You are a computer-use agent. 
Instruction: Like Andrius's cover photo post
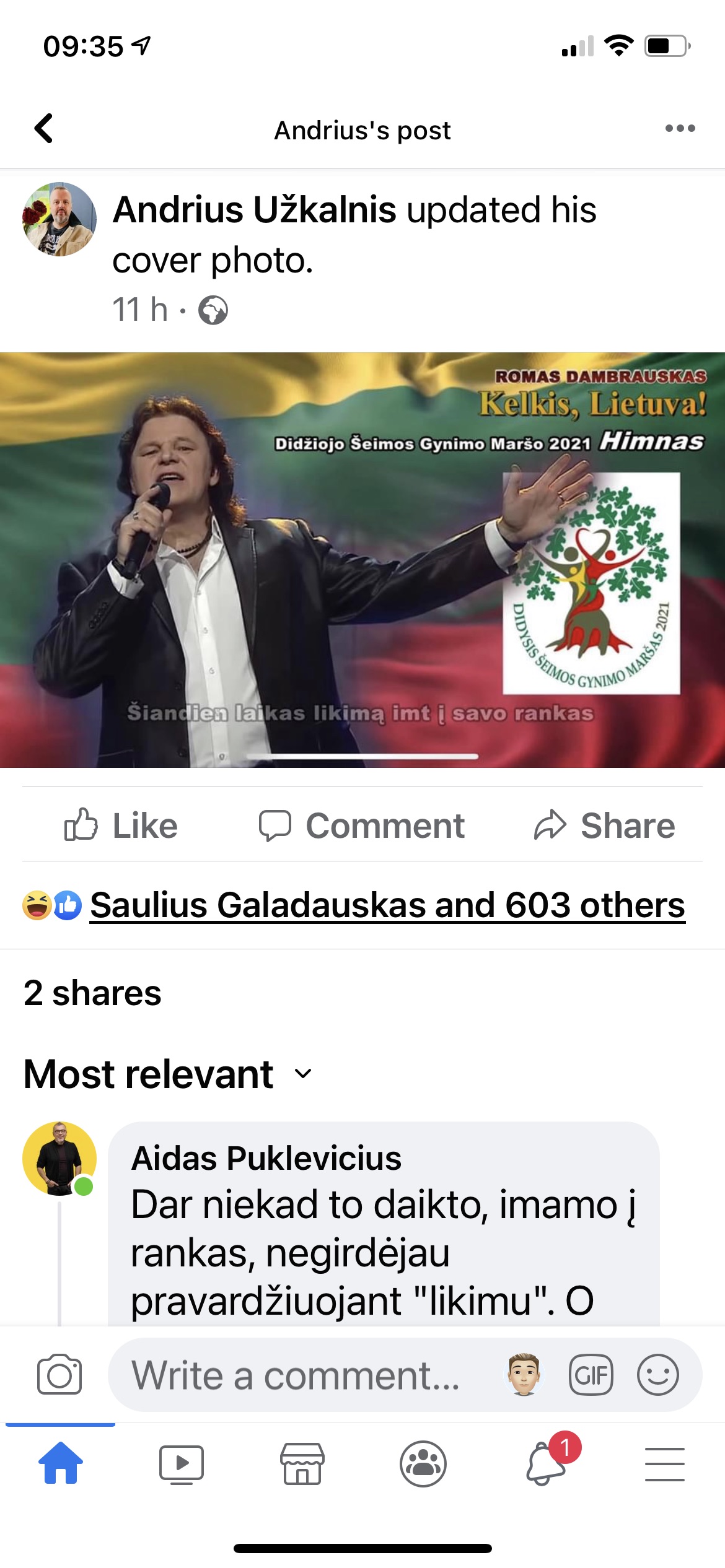click(x=121, y=825)
